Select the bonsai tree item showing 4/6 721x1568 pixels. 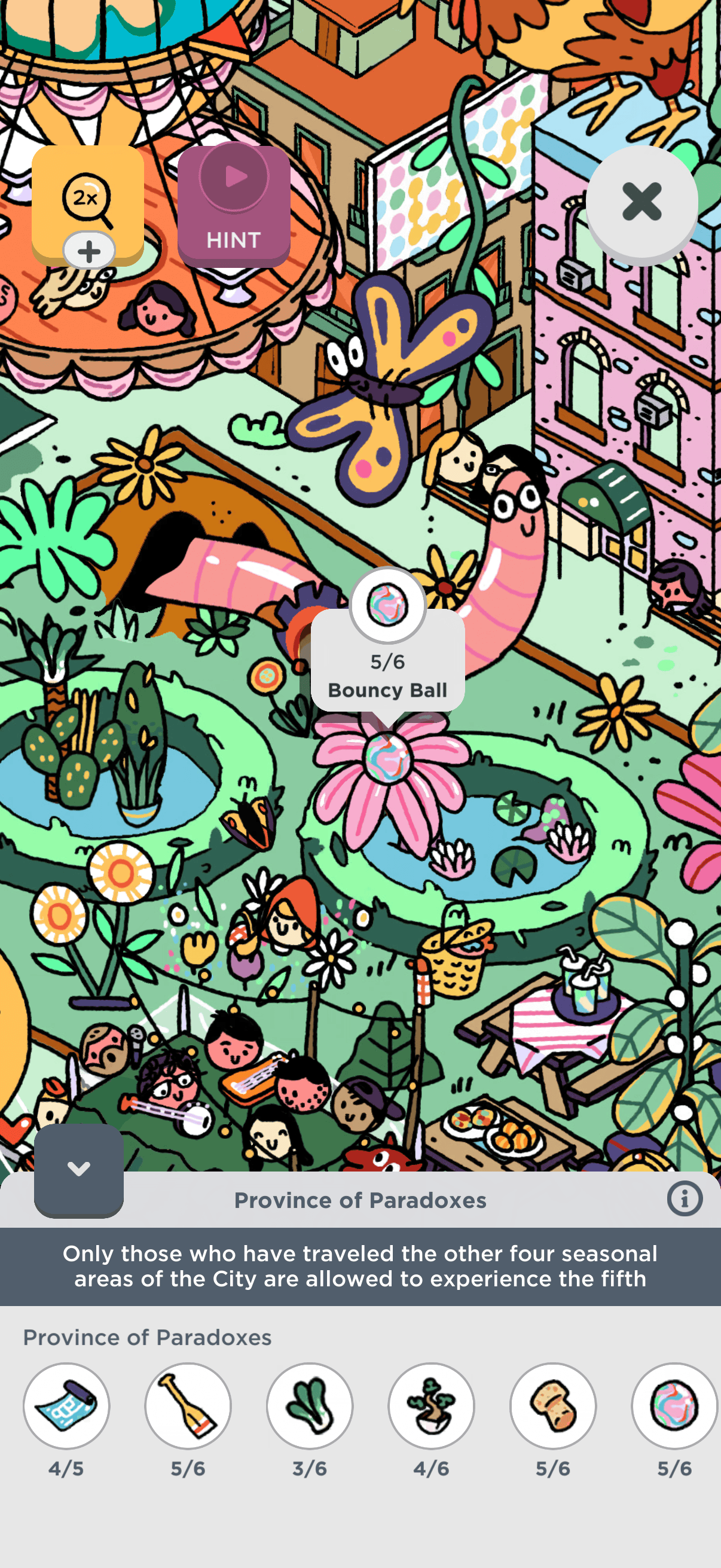pyautogui.click(x=432, y=1405)
